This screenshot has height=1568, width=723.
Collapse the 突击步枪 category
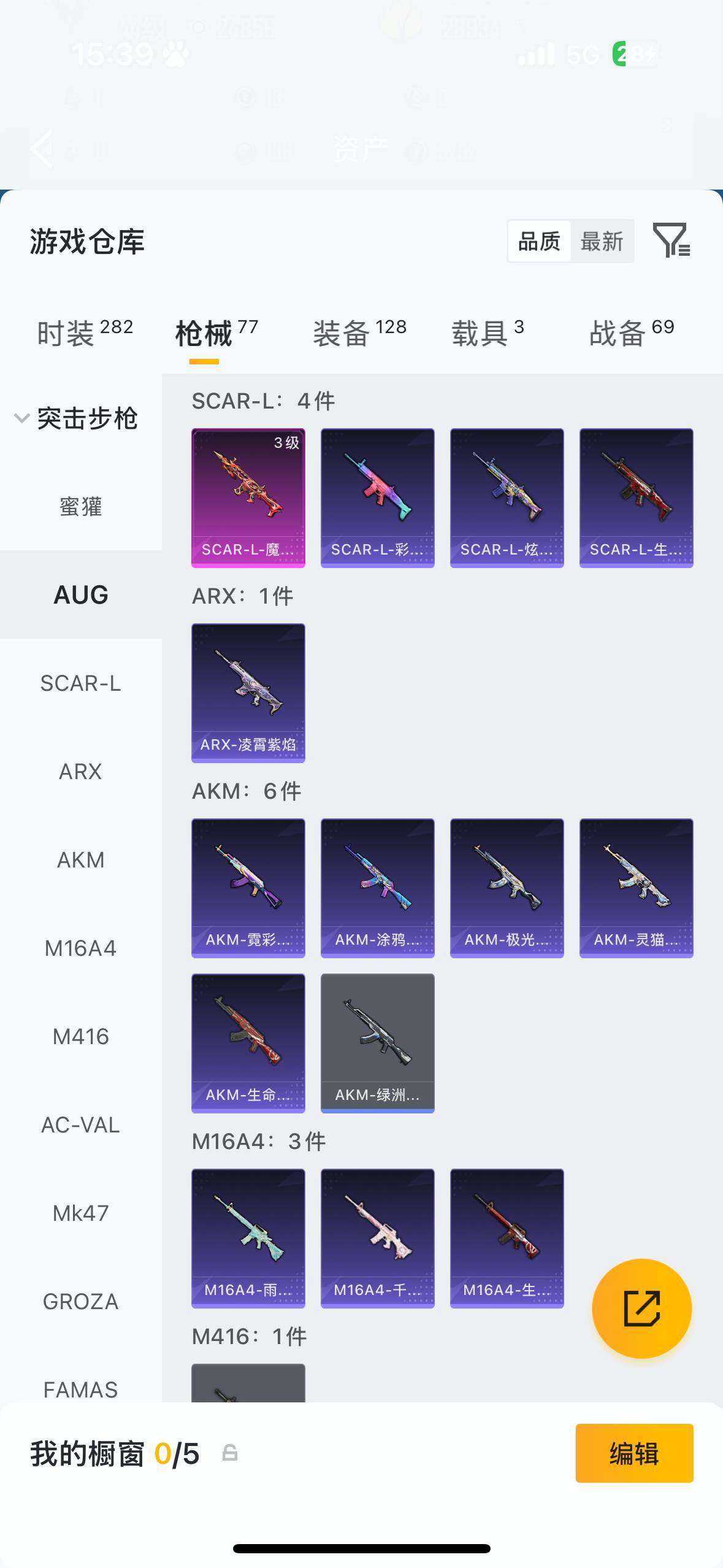pos(77,418)
